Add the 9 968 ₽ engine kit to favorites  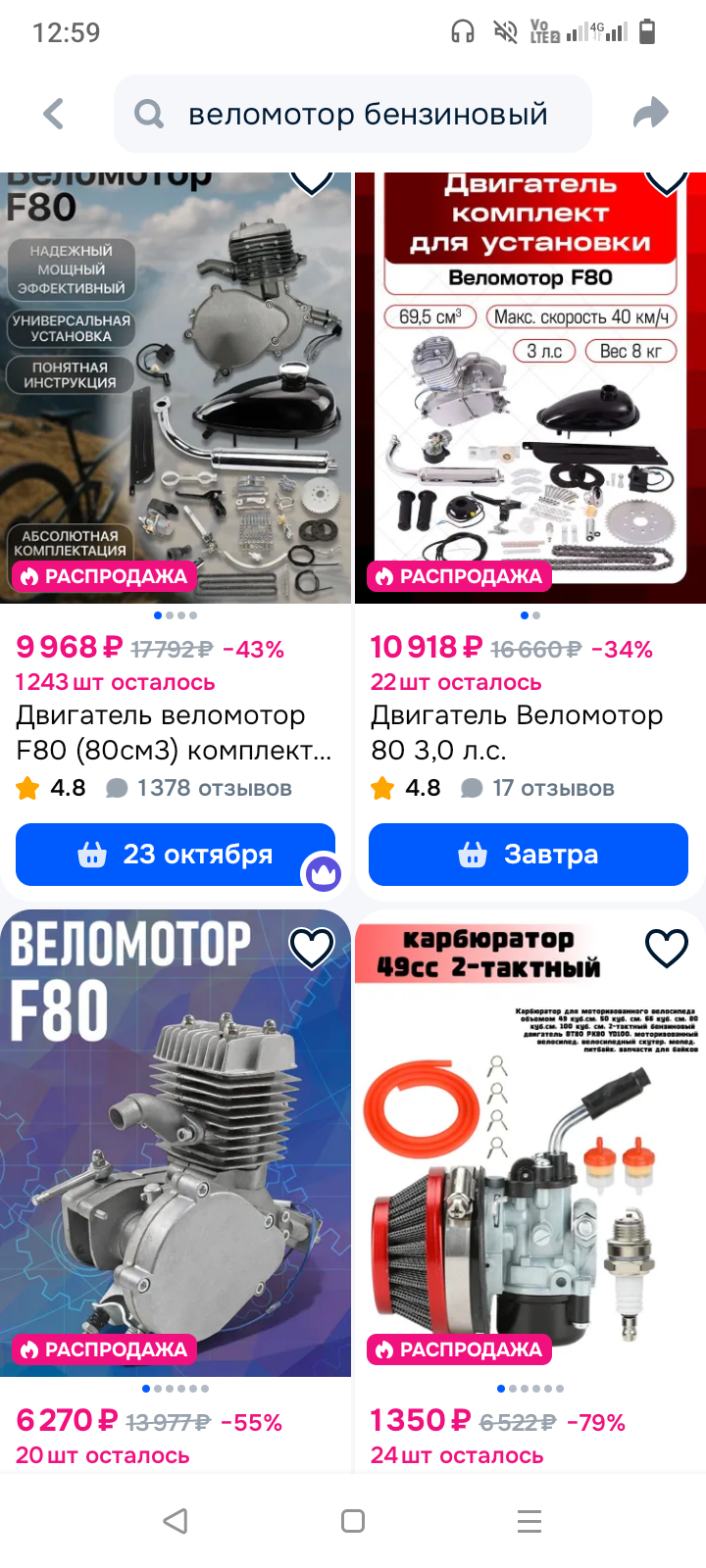coord(312,179)
